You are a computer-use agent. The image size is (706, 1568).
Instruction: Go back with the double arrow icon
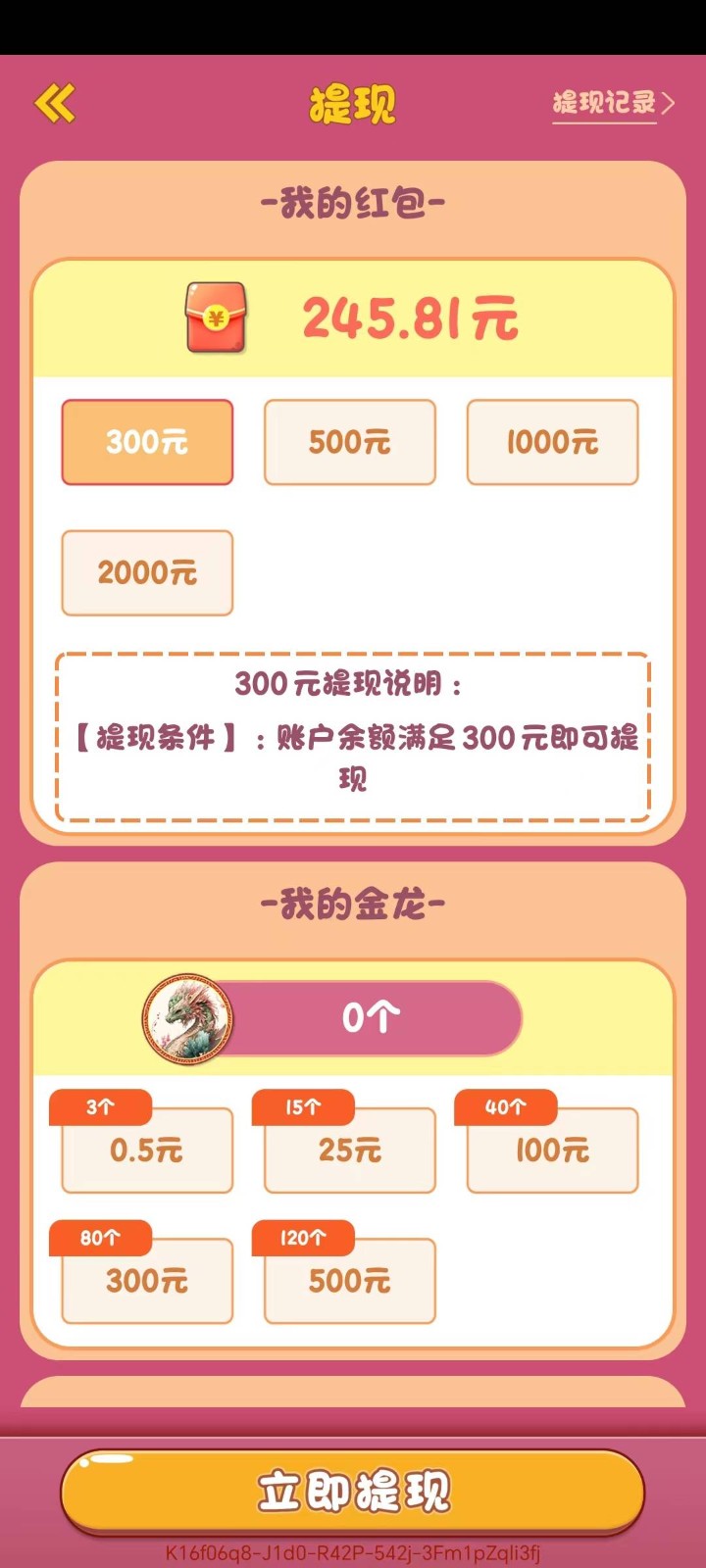[x=55, y=103]
